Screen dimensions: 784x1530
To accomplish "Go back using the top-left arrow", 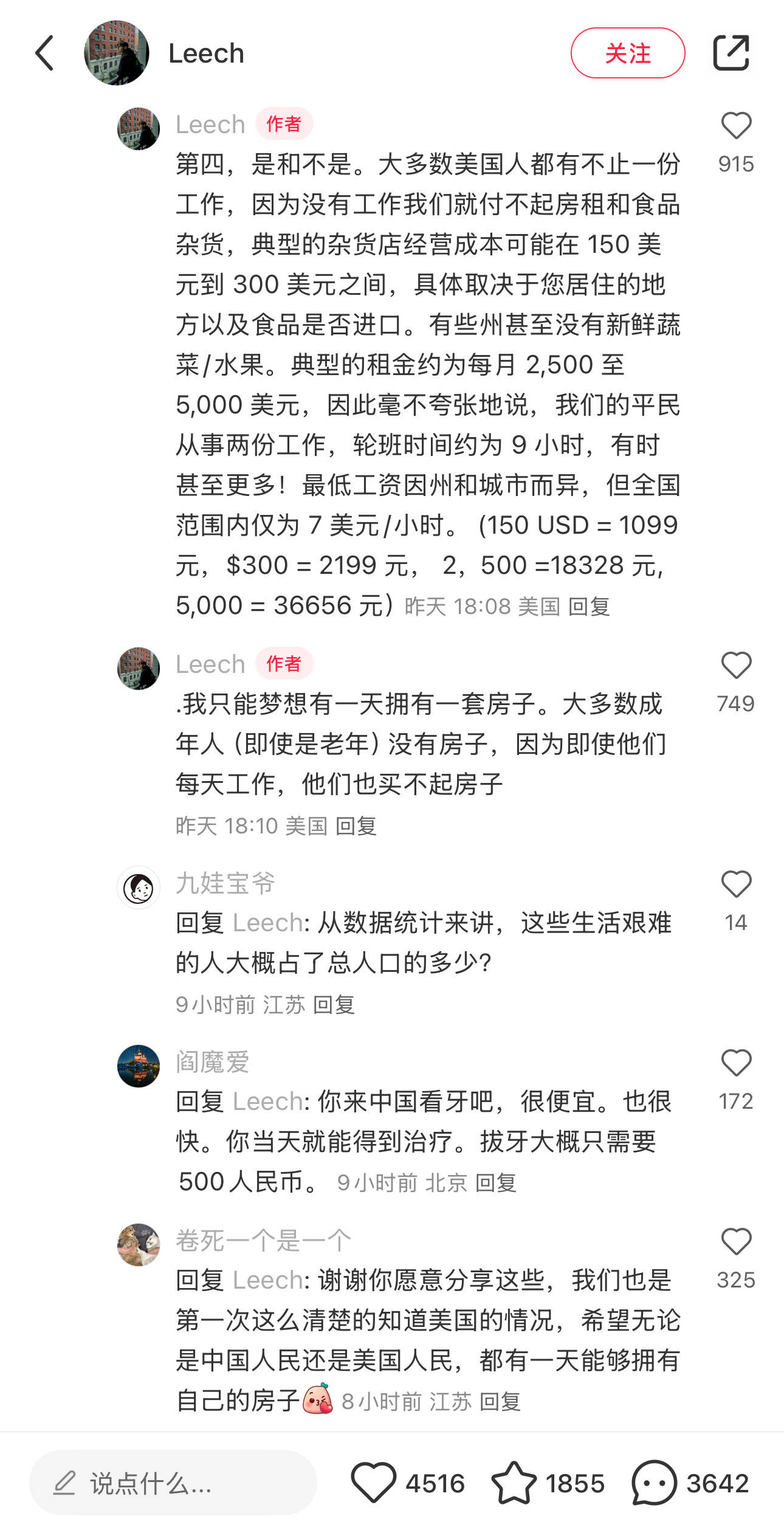I will point(45,53).
